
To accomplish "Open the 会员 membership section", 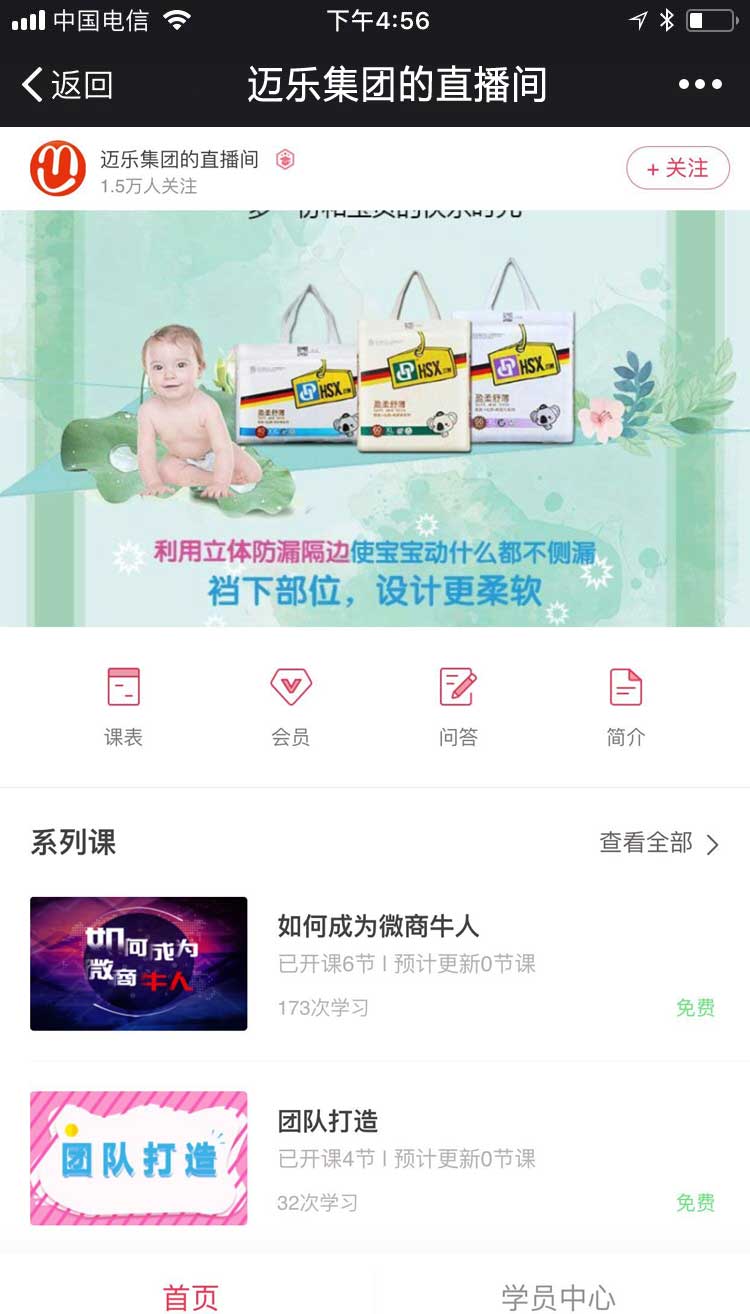I will 291,707.
